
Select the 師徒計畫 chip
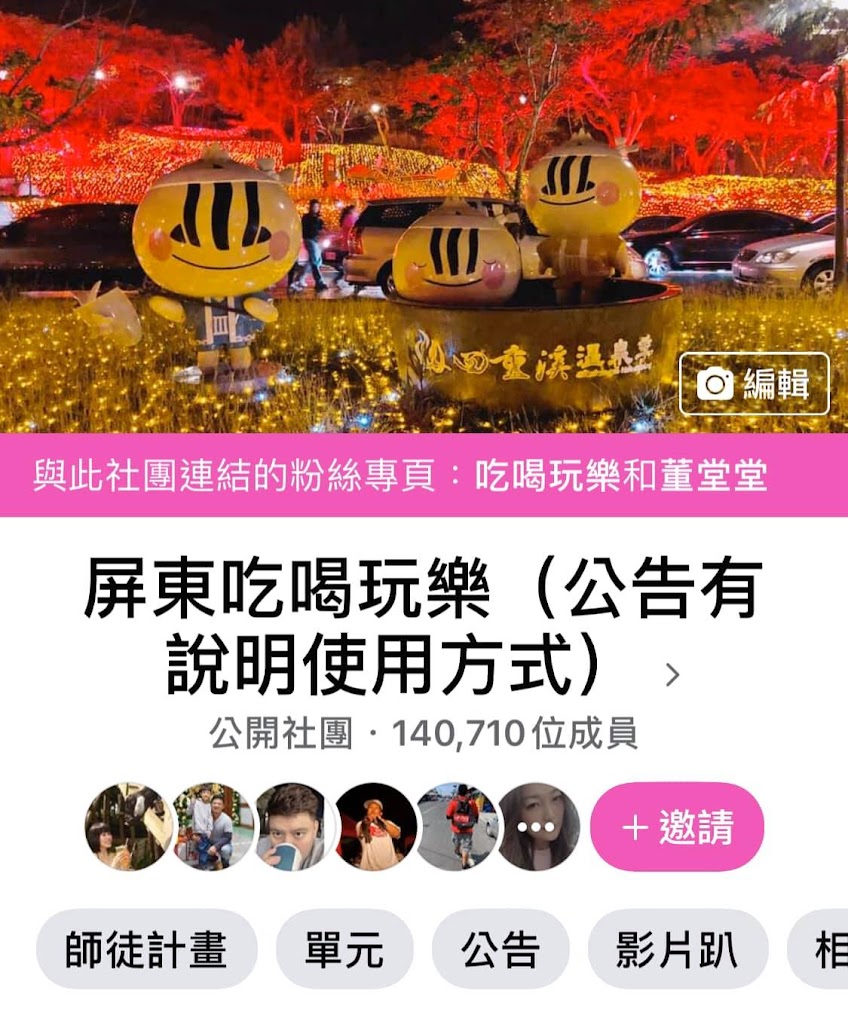[x=146, y=949]
